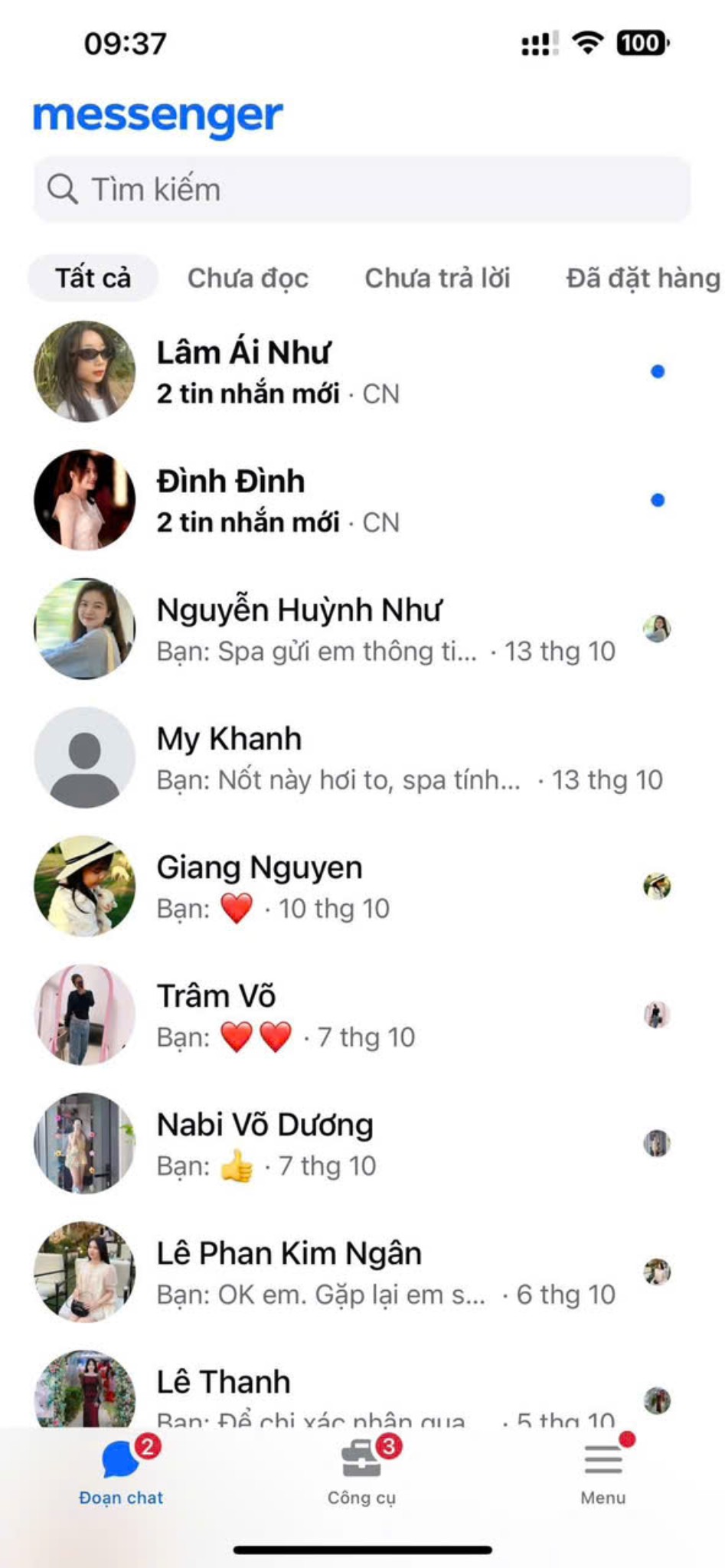Show the Chưa trả lời conversations
This screenshot has height=1568, width=725.
(x=437, y=278)
